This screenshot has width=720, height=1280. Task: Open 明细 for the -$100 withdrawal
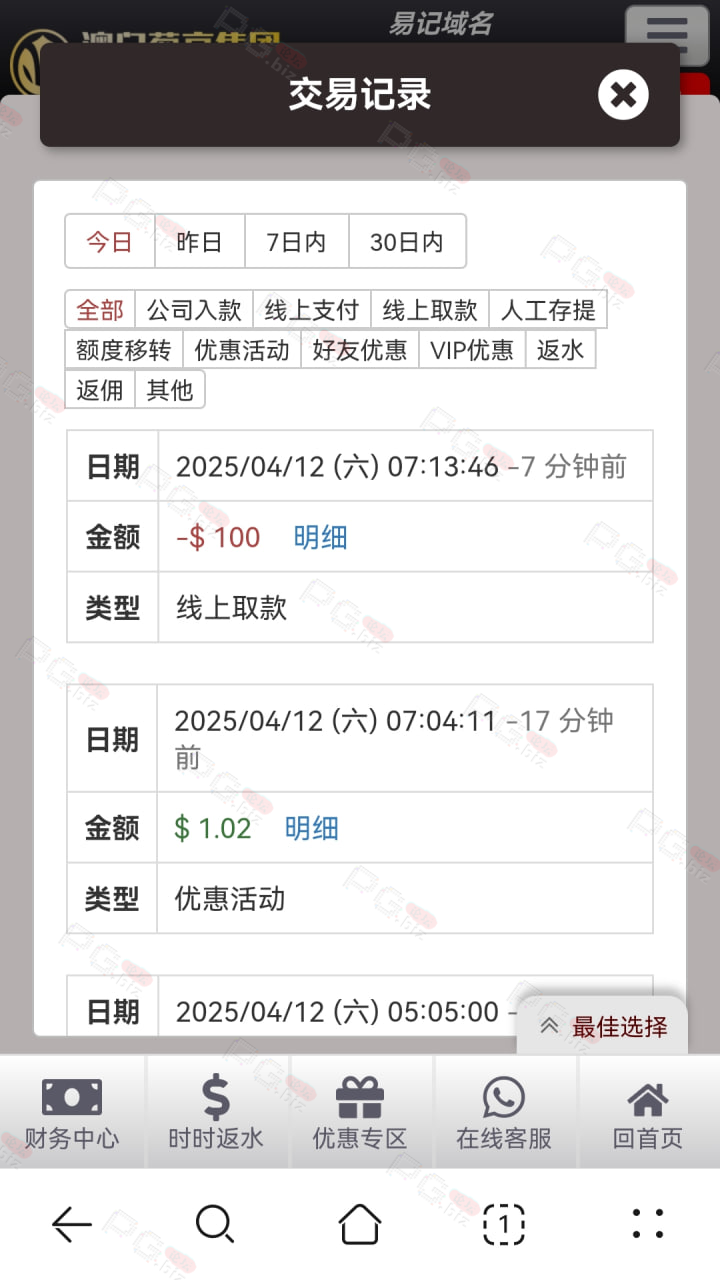coord(320,537)
